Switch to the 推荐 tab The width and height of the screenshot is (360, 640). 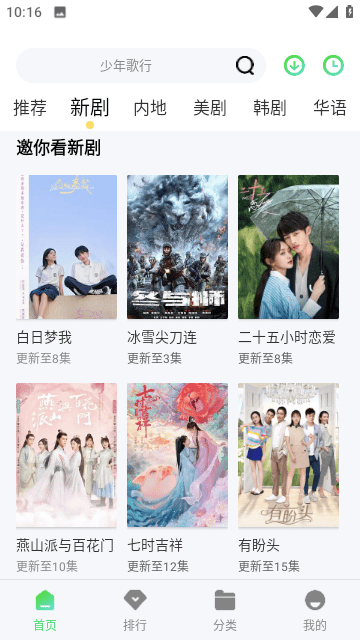pyautogui.click(x=30, y=108)
